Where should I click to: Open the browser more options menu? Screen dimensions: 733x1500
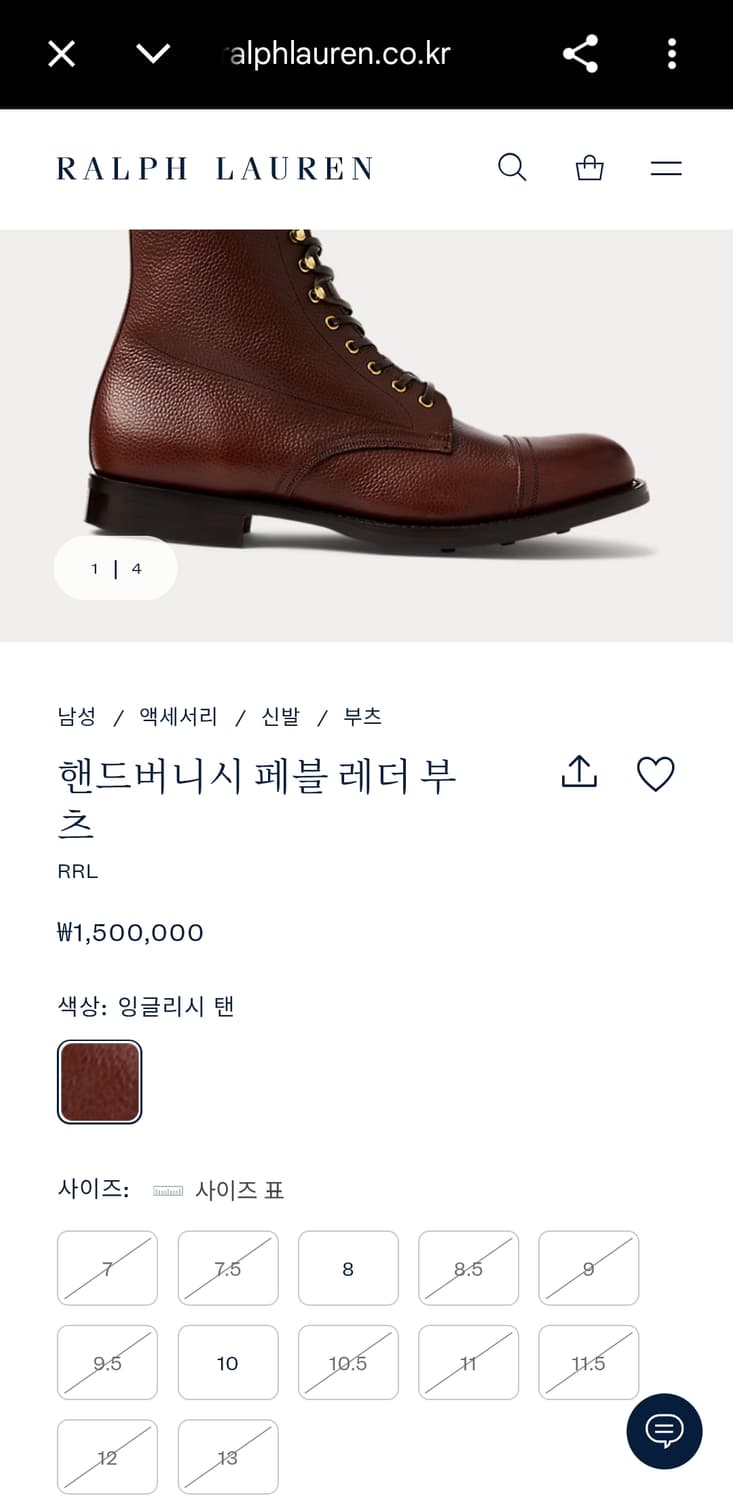click(x=671, y=54)
